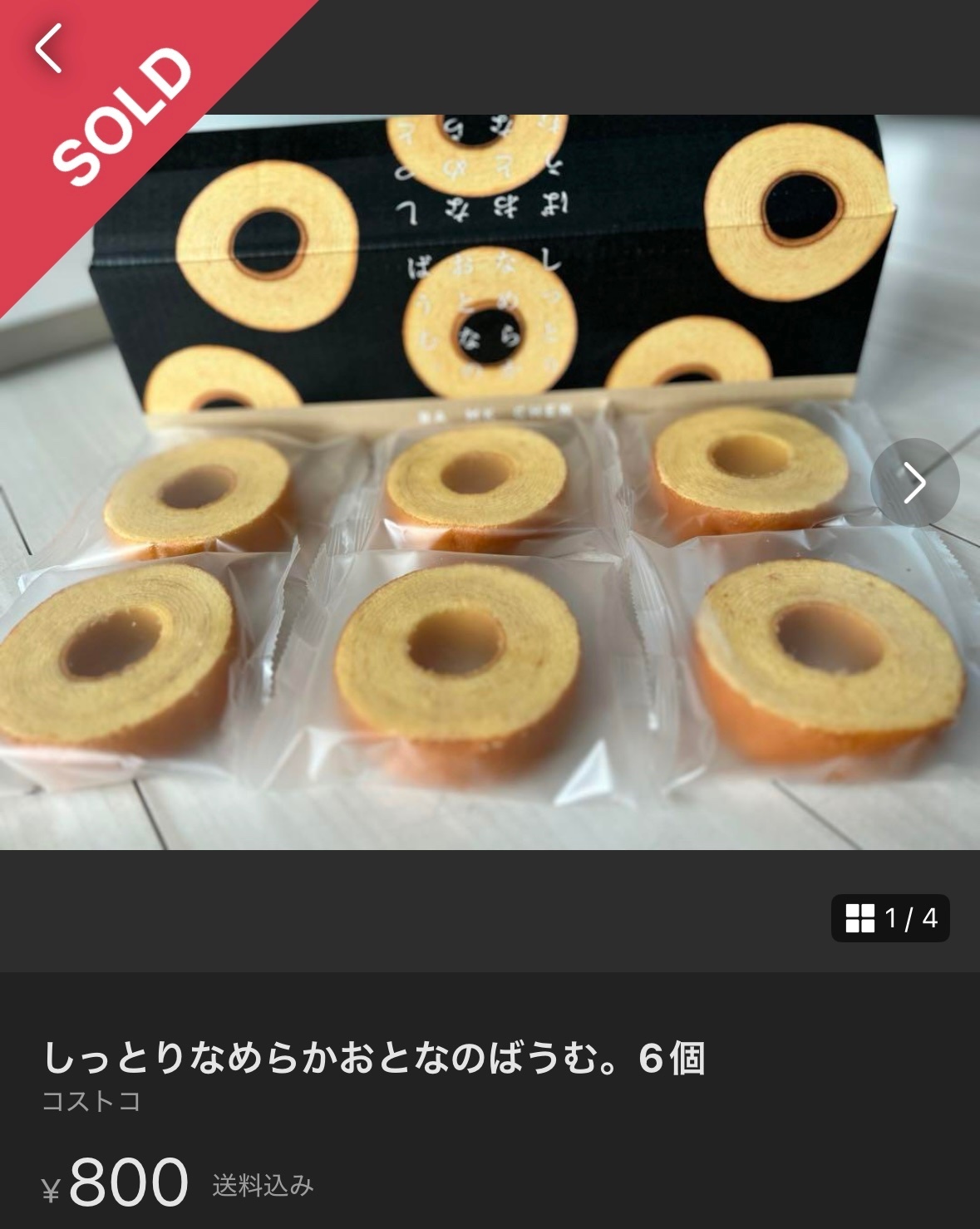Image resolution: width=980 pixels, height=1229 pixels.
Task: Open the 1 / 4 photo grid view
Action: pos(890,918)
